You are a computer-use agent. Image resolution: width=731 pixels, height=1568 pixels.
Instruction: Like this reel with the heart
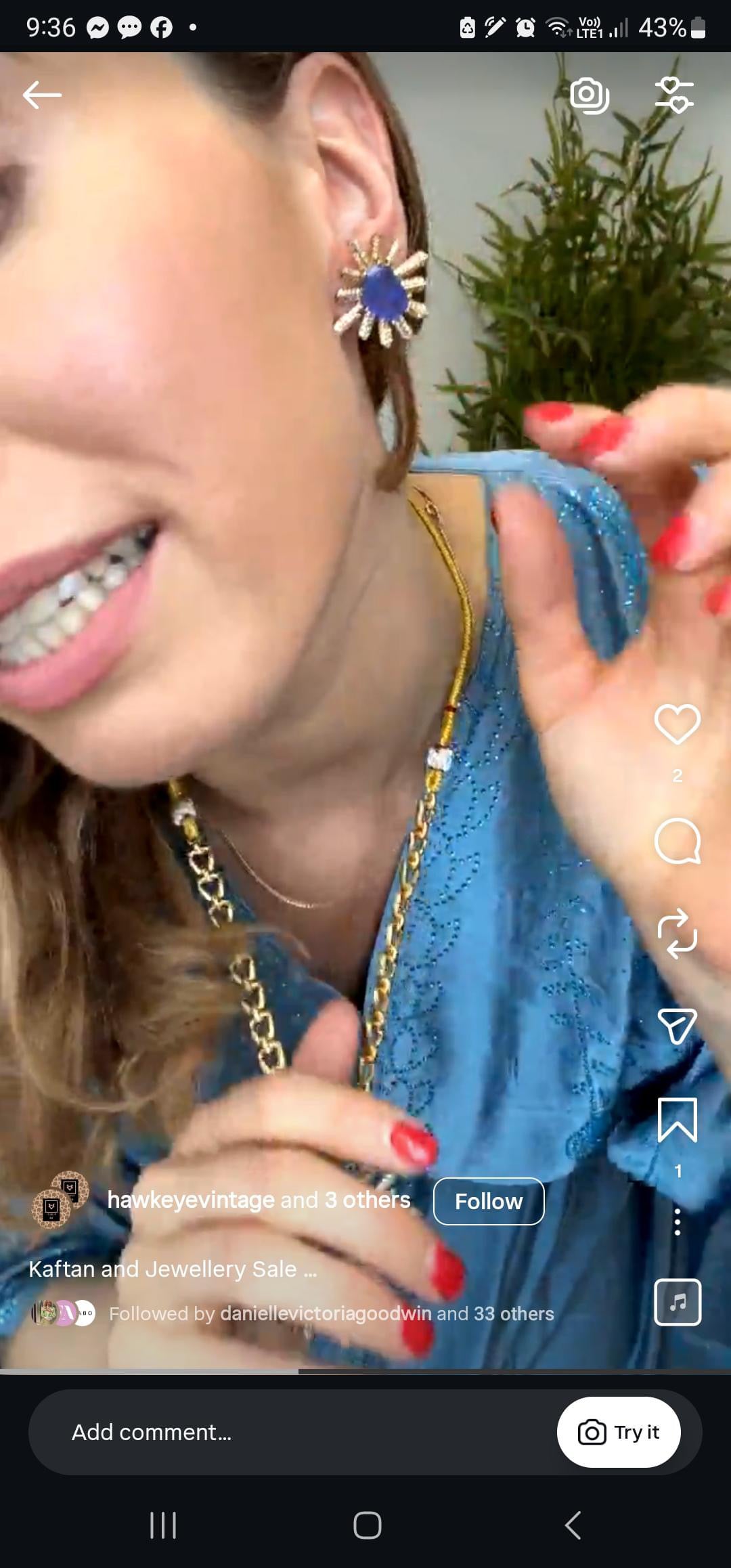677,724
